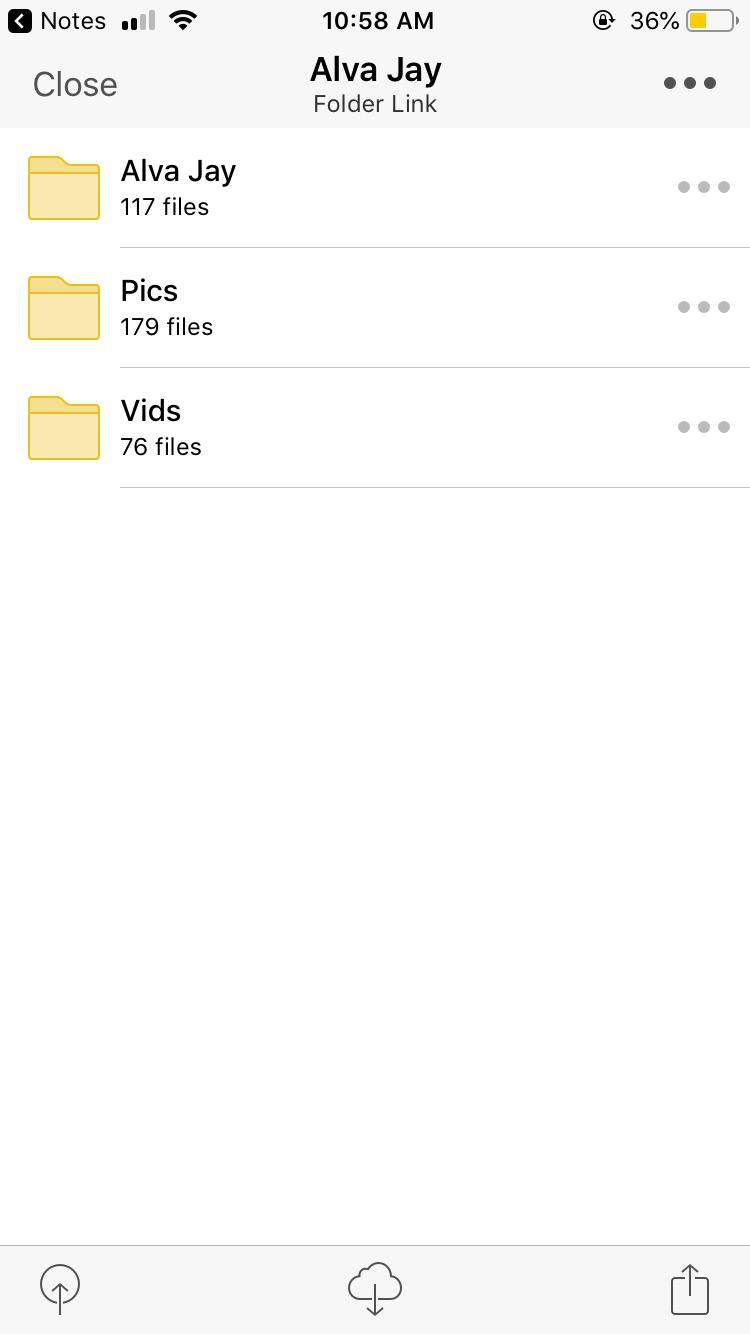Tap the upload arrow icon
This screenshot has height=1334, width=750.
[60, 1288]
